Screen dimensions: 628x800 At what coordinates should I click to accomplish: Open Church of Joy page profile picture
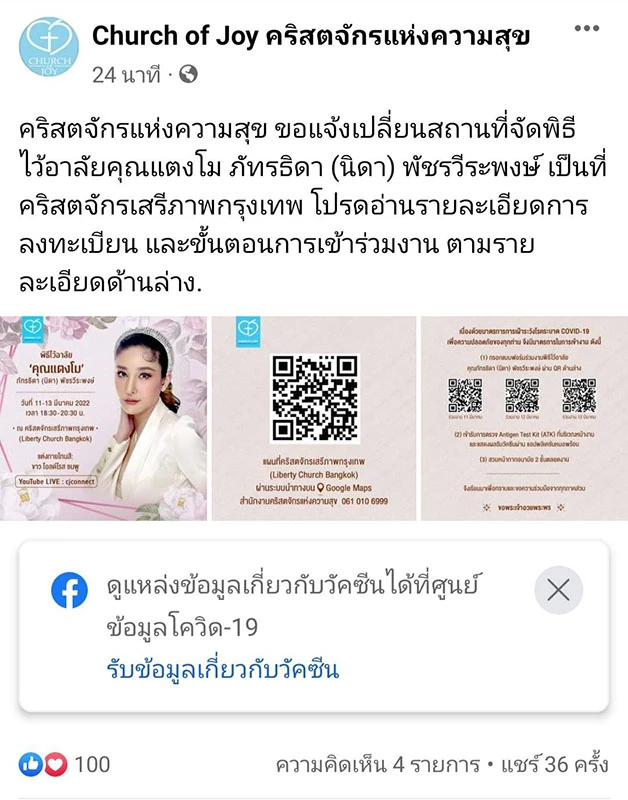coord(49,47)
